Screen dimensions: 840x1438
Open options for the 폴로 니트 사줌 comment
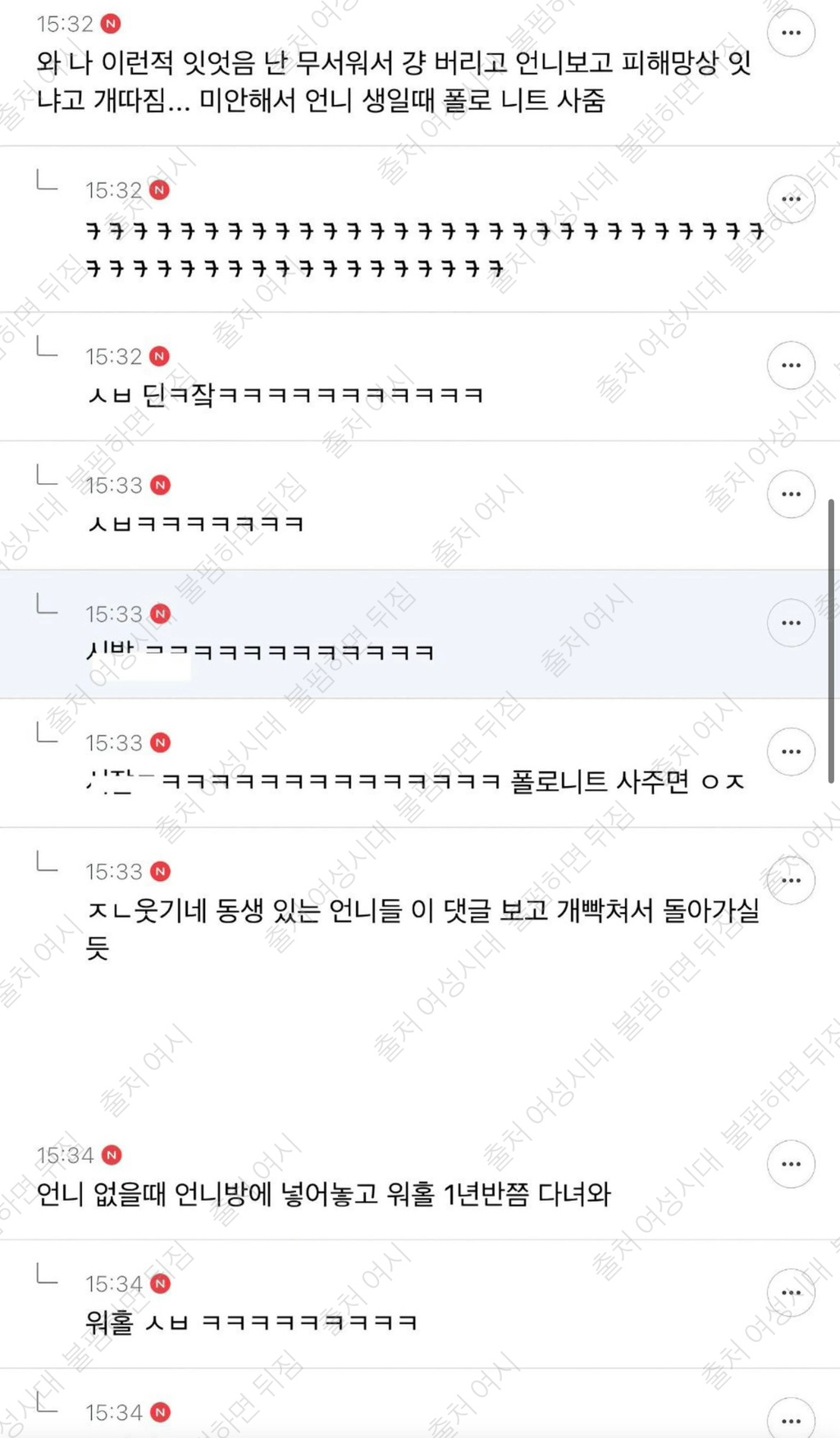coord(791,33)
